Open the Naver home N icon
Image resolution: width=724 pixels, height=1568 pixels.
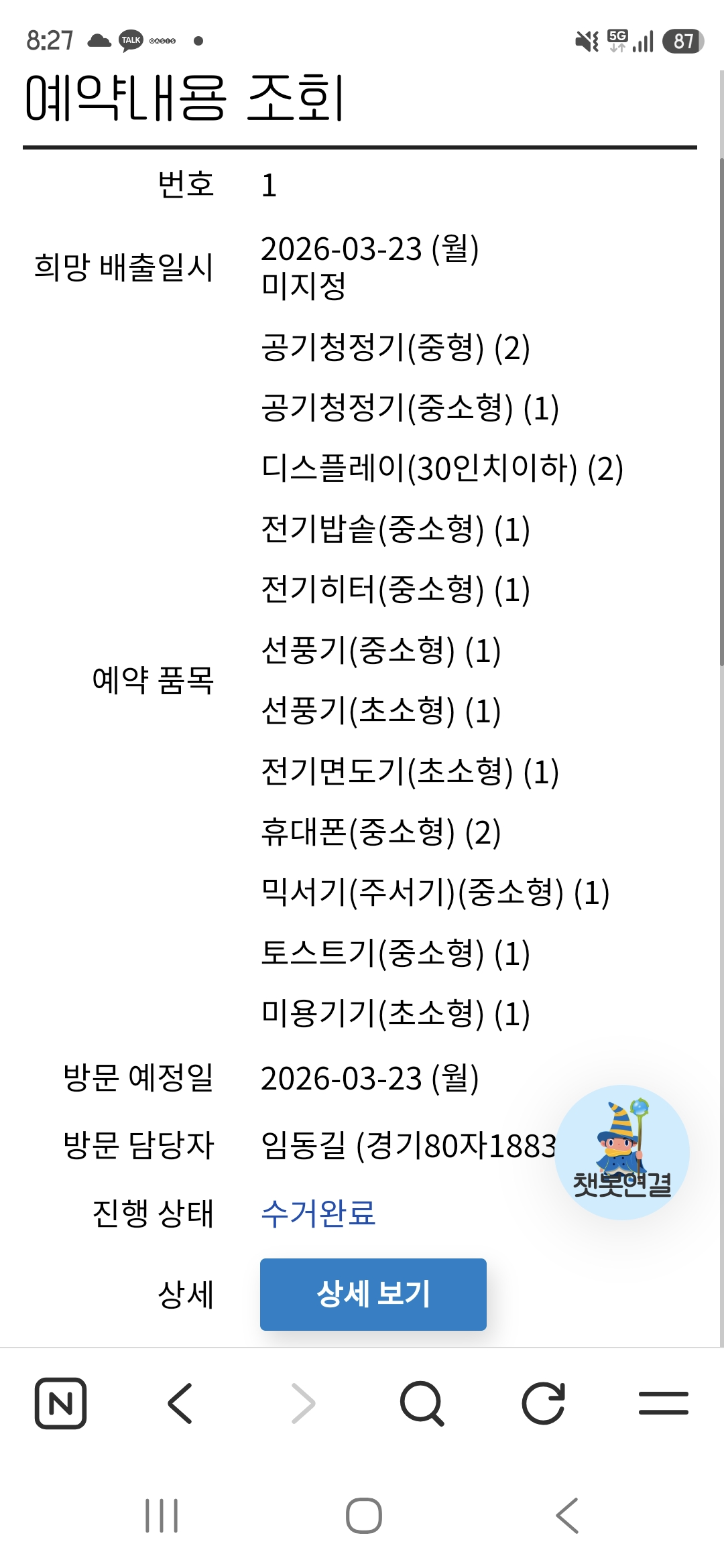pyautogui.click(x=60, y=1403)
